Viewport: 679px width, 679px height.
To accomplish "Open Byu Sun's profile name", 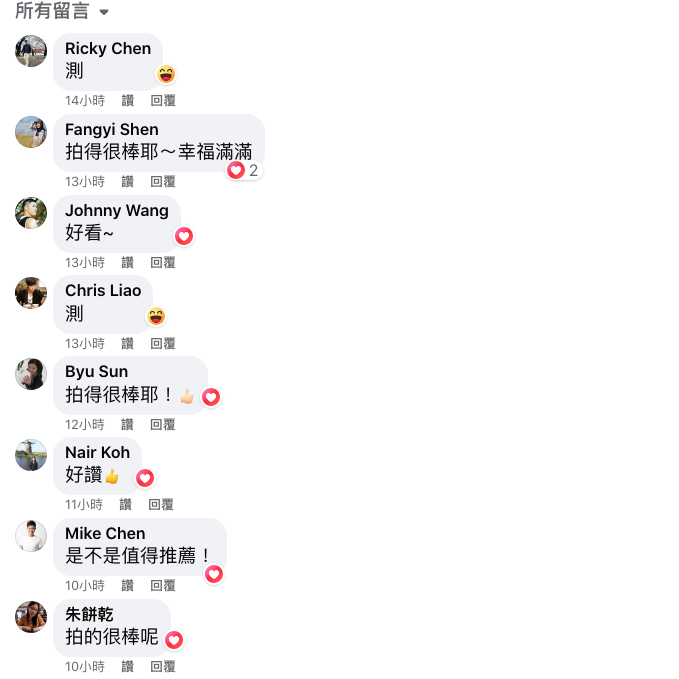I will click(96, 372).
